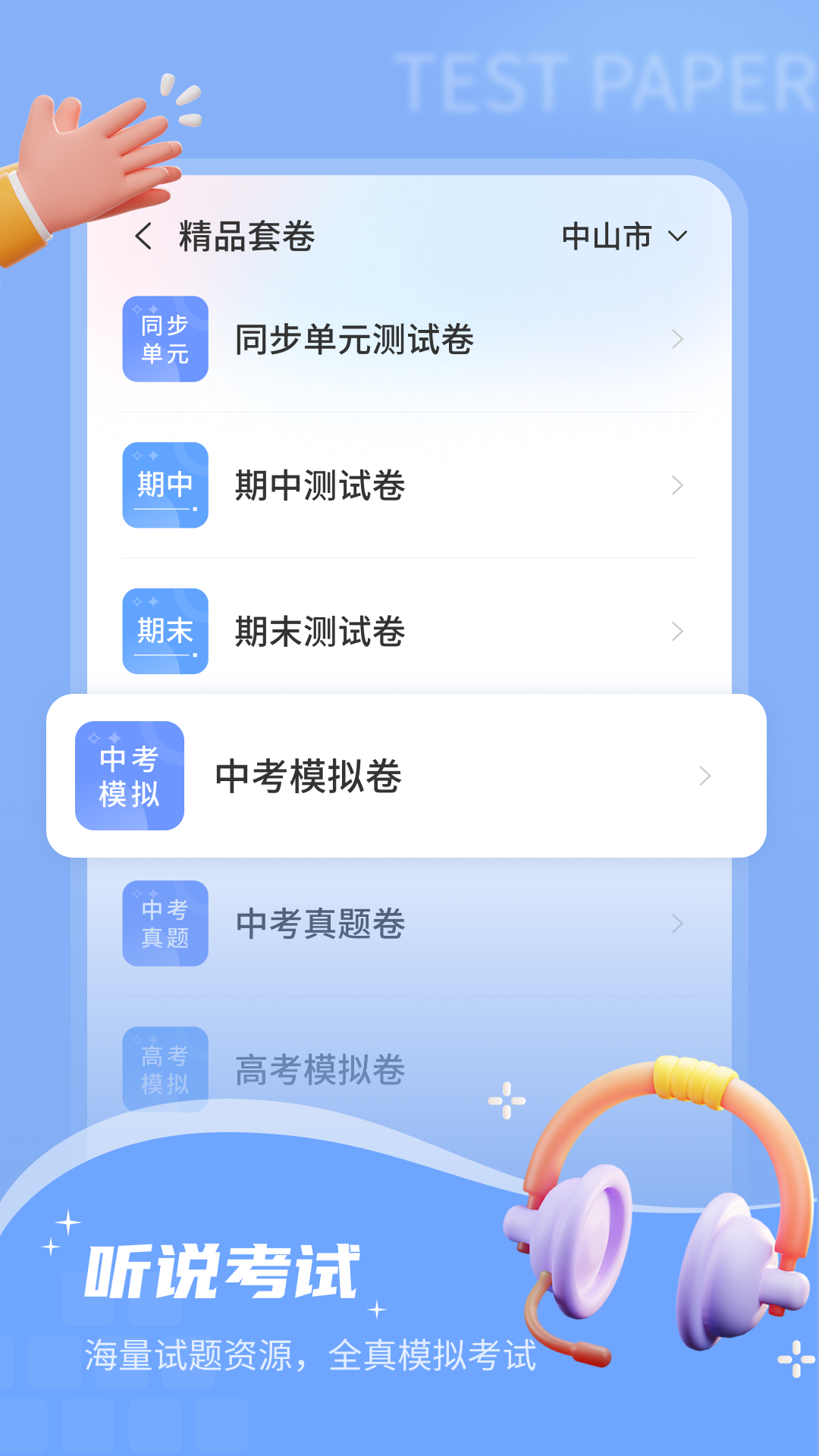
Task: Click the 中考真题 real exam paper icon
Action: [x=165, y=922]
